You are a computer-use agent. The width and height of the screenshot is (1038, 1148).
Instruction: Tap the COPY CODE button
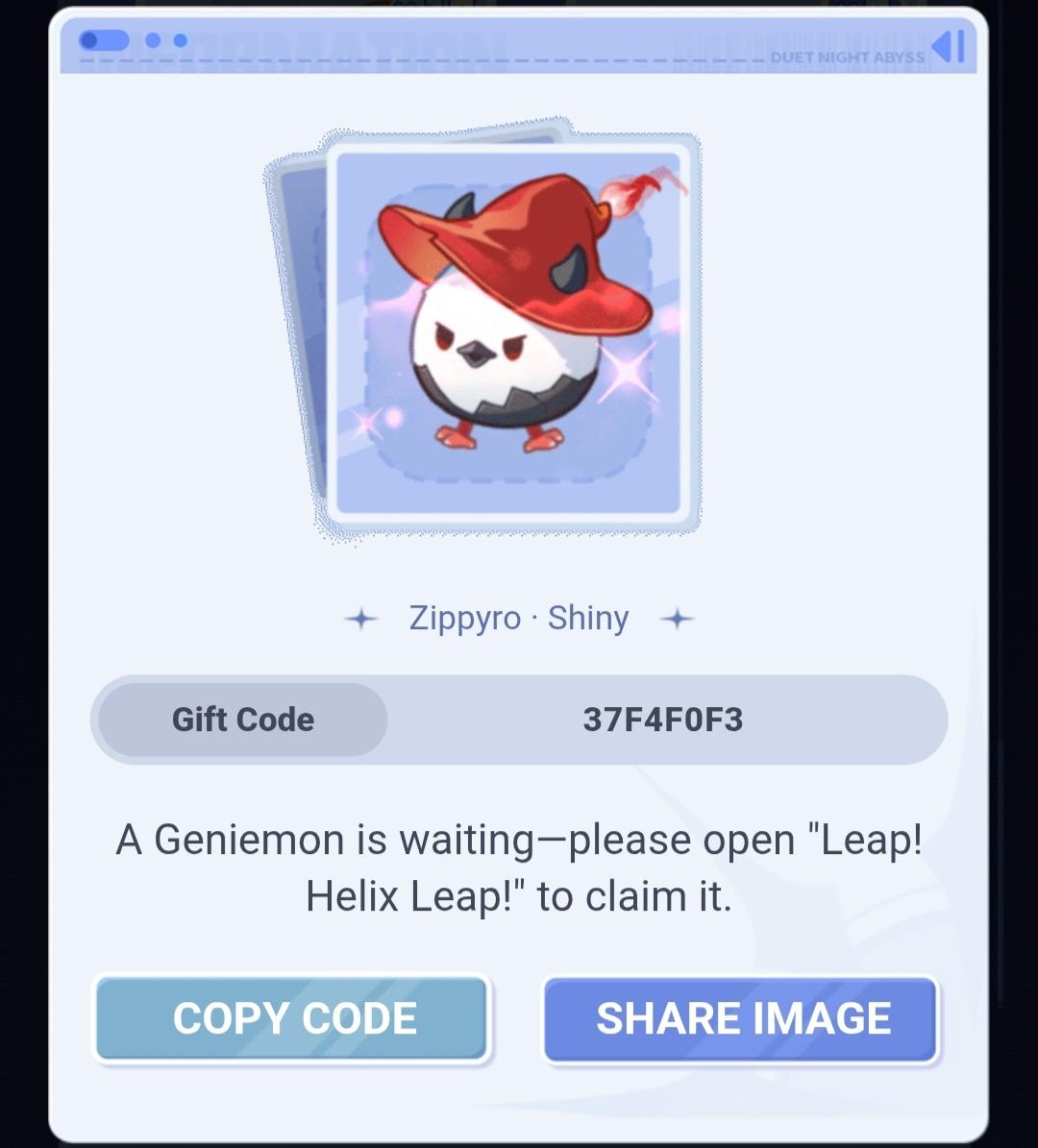coord(292,1019)
